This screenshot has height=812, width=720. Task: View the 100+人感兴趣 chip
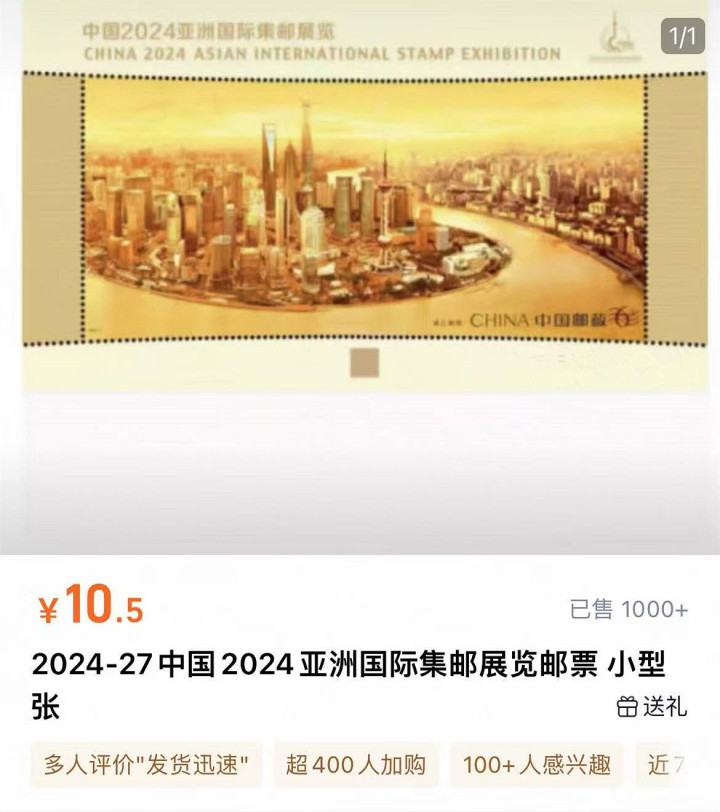[x=536, y=765]
